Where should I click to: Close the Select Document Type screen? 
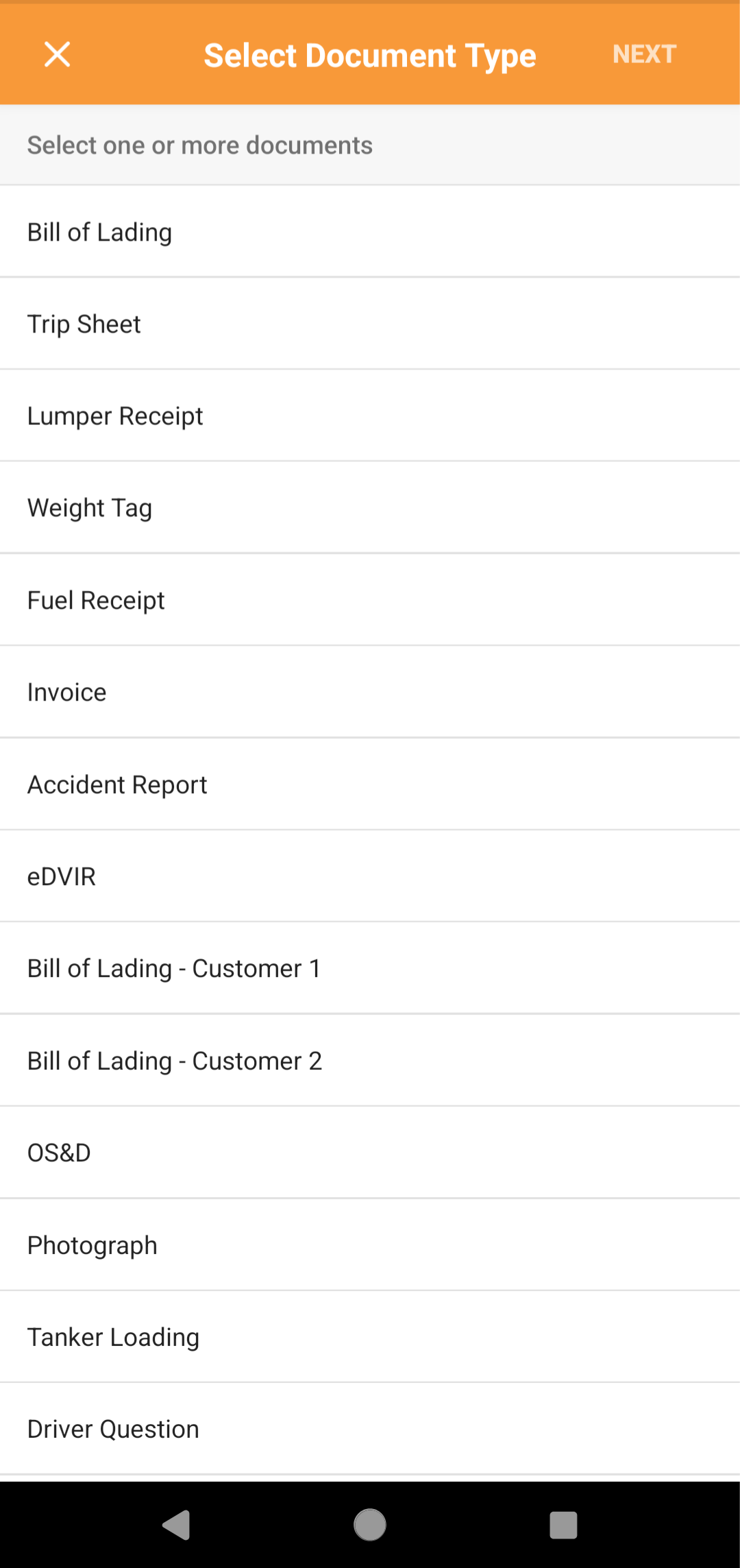[57, 54]
